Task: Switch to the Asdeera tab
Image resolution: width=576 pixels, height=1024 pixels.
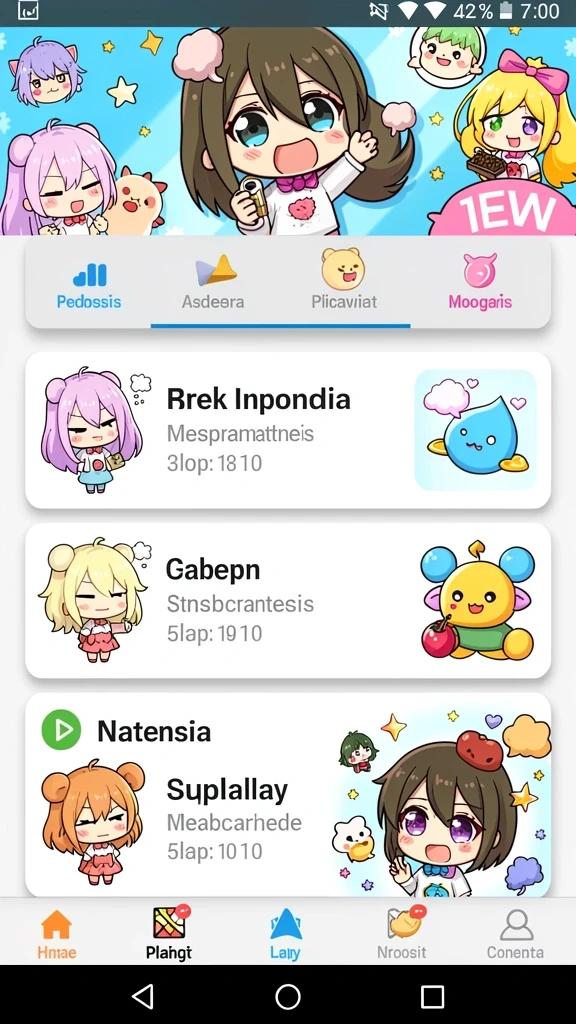Action: tap(214, 285)
